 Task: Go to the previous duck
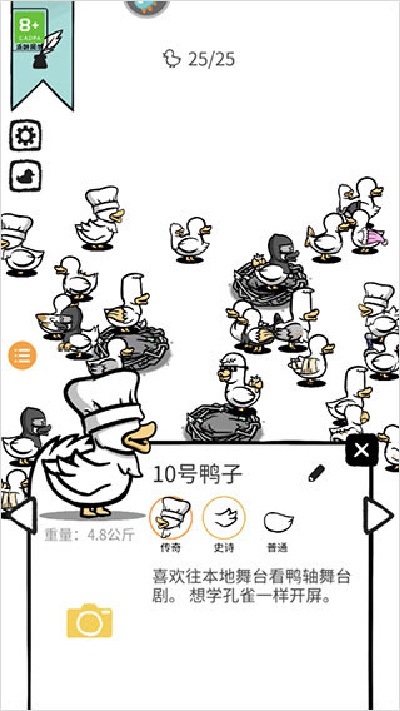23,515
